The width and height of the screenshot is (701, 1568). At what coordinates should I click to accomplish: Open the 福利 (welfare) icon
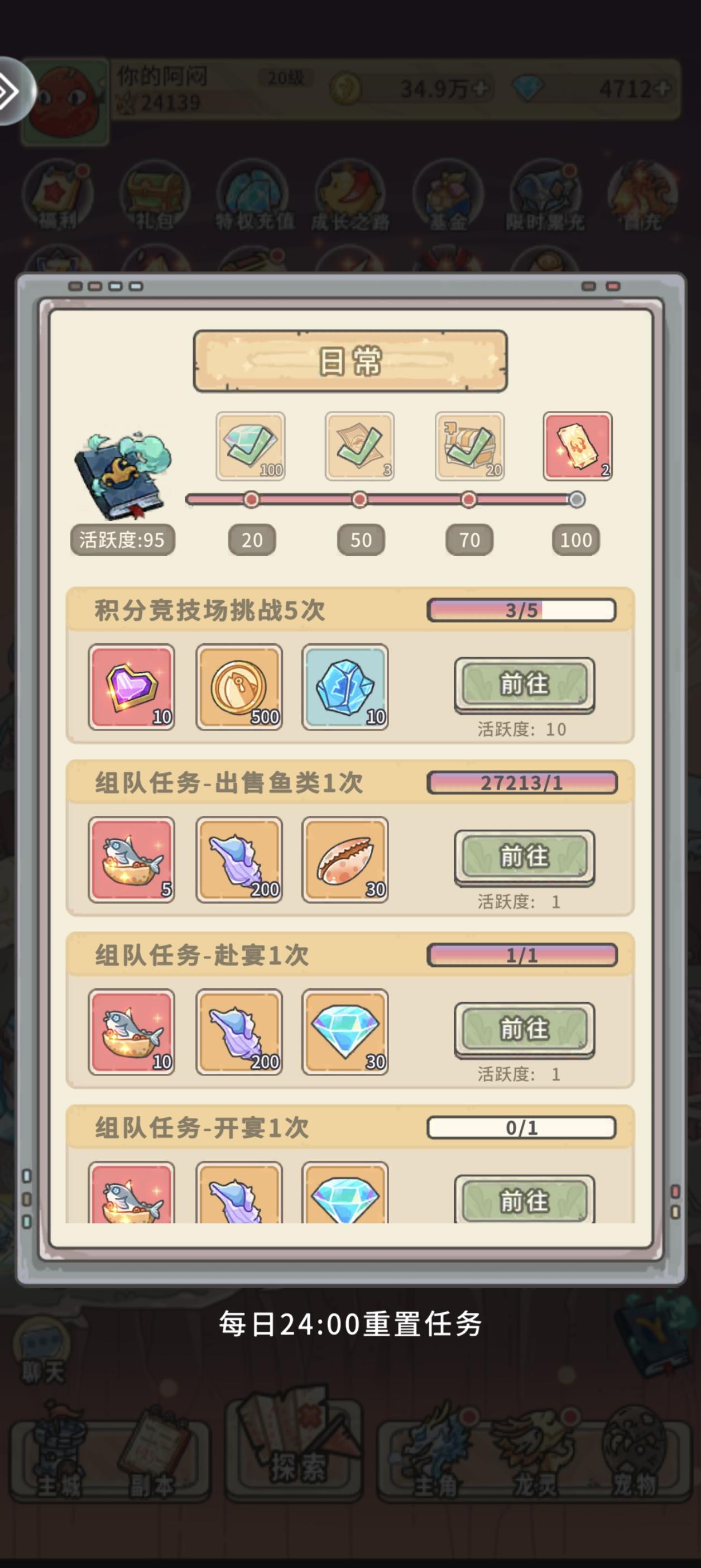pos(59,195)
